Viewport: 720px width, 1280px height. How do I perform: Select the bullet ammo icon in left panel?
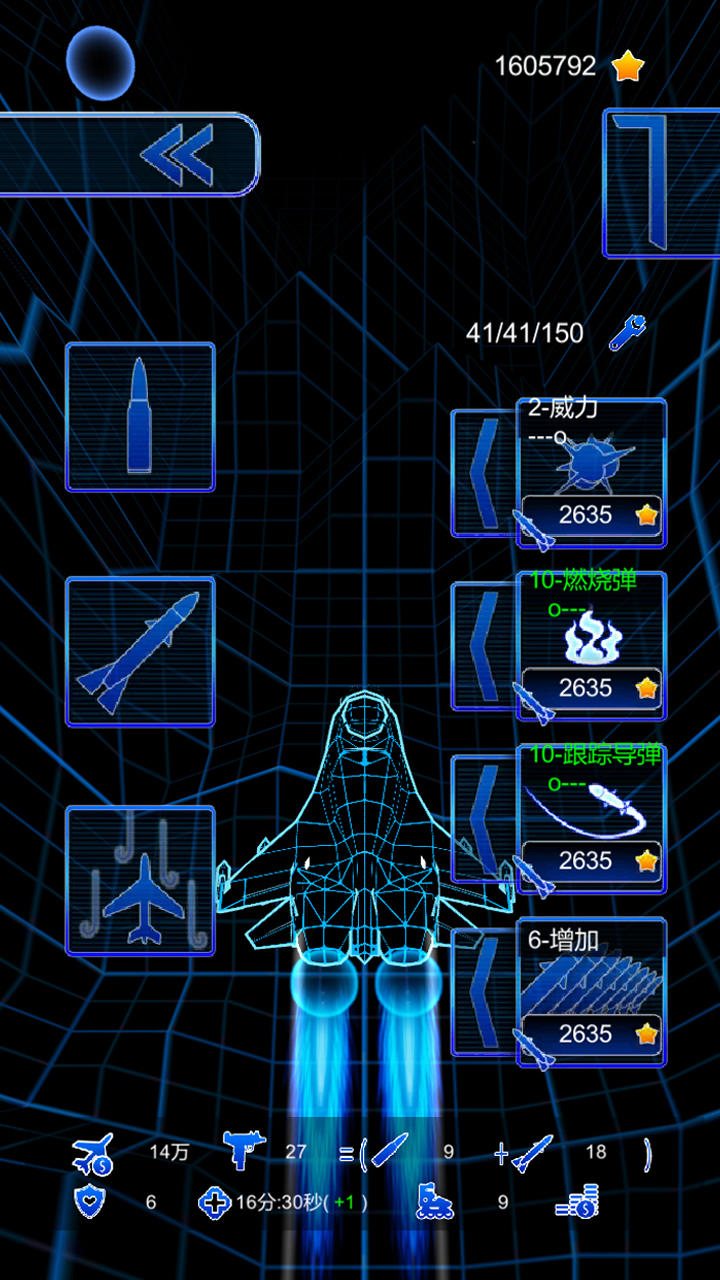tap(140, 416)
